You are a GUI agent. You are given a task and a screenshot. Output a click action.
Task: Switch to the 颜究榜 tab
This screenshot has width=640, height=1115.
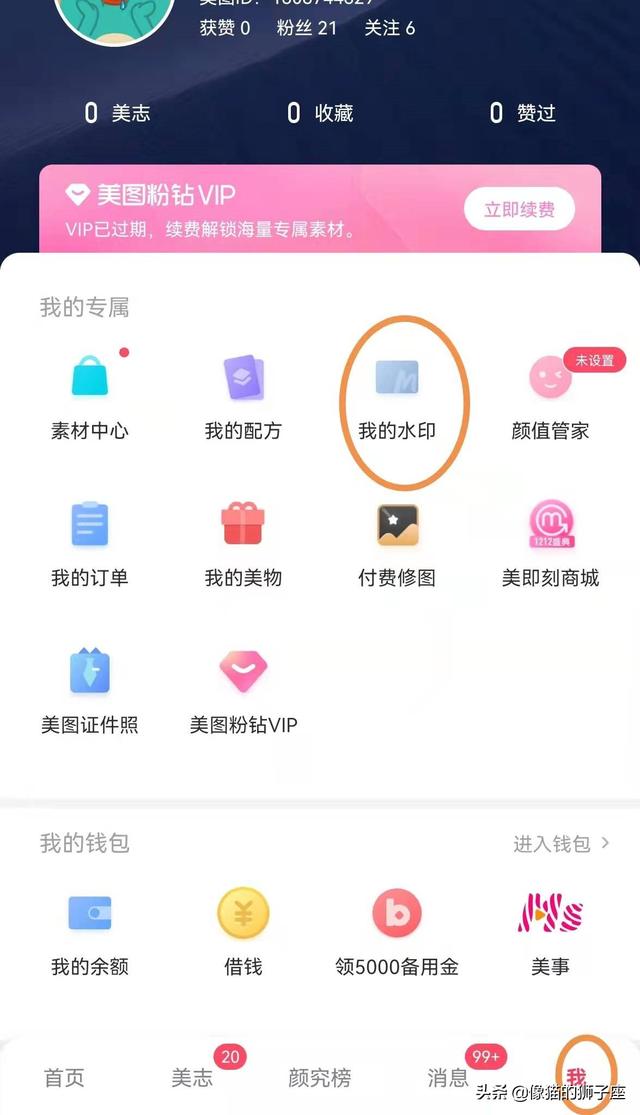tap(320, 1077)
